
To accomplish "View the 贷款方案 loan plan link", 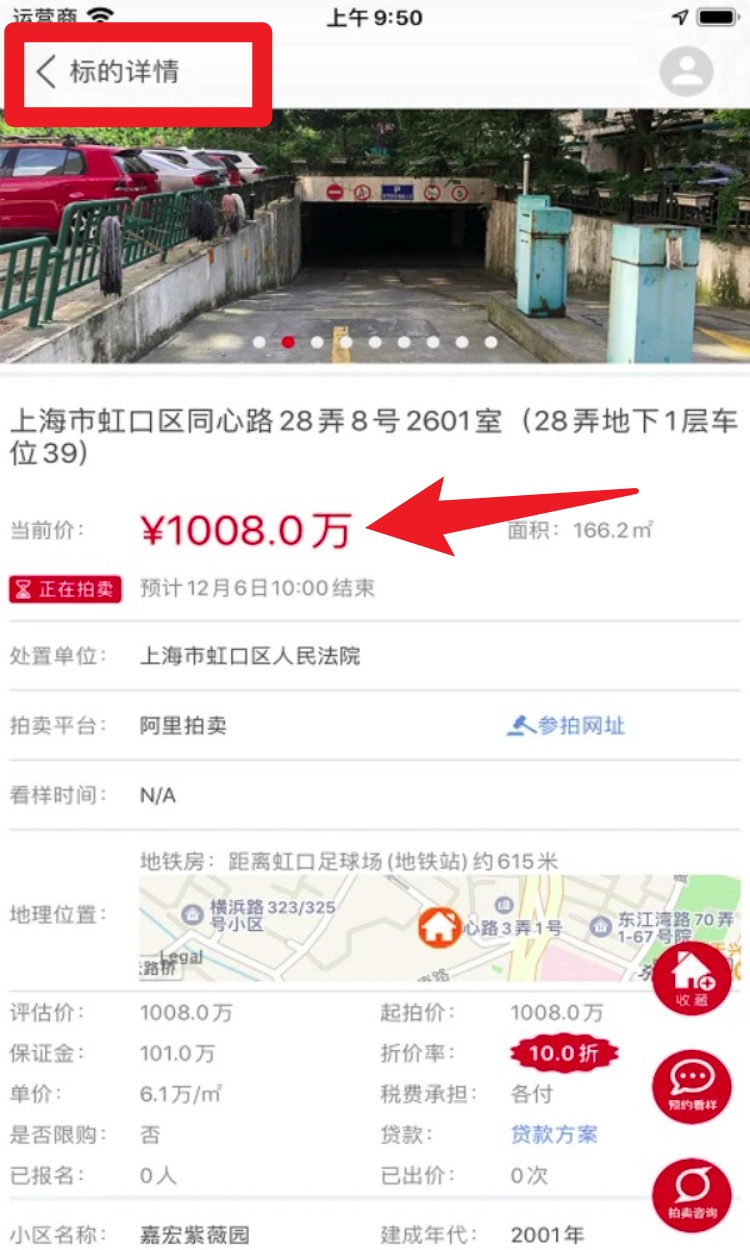I will (x=554, y=1135).
